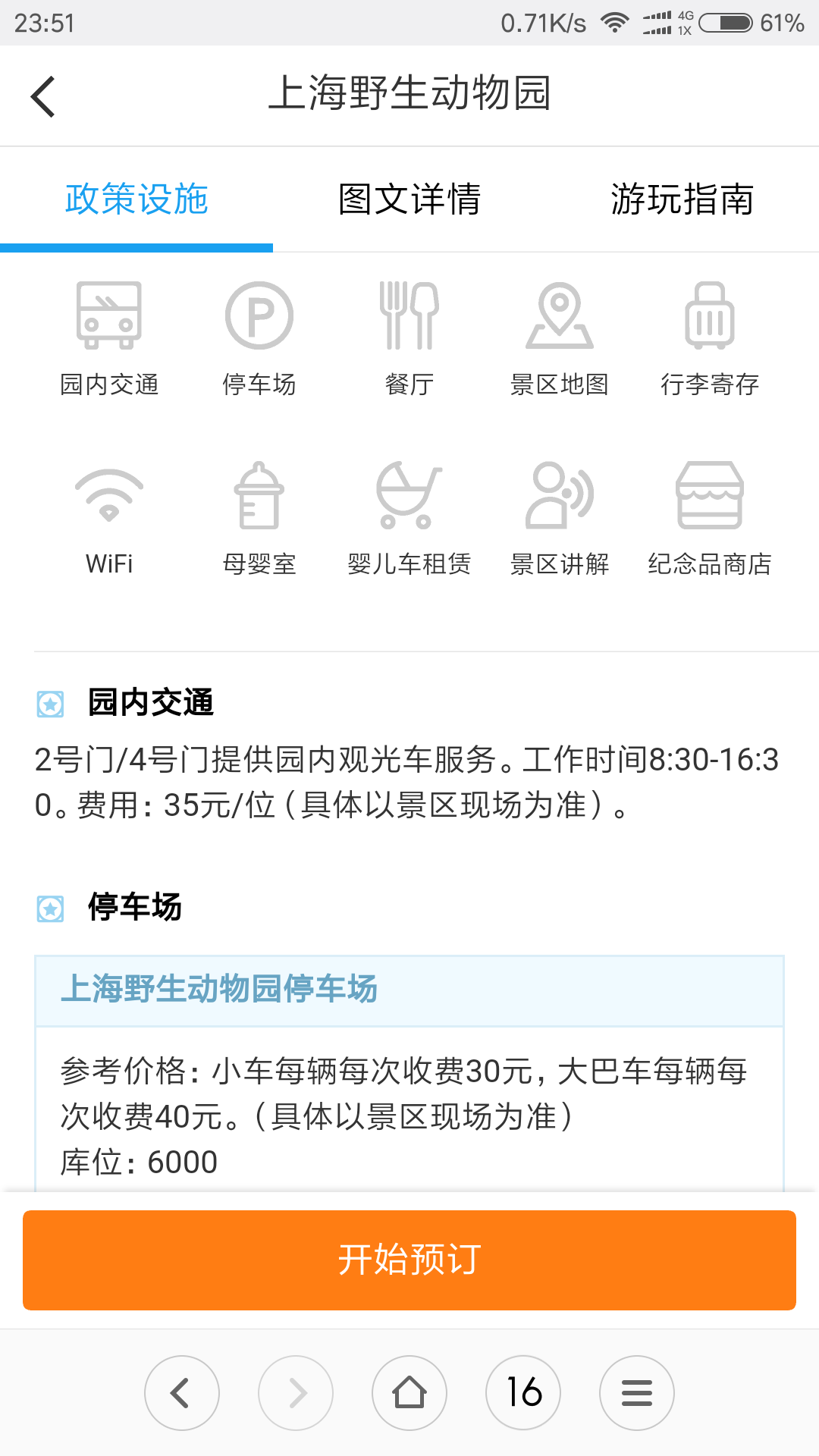Show 餐厅 restaurant information

(409, 338)
